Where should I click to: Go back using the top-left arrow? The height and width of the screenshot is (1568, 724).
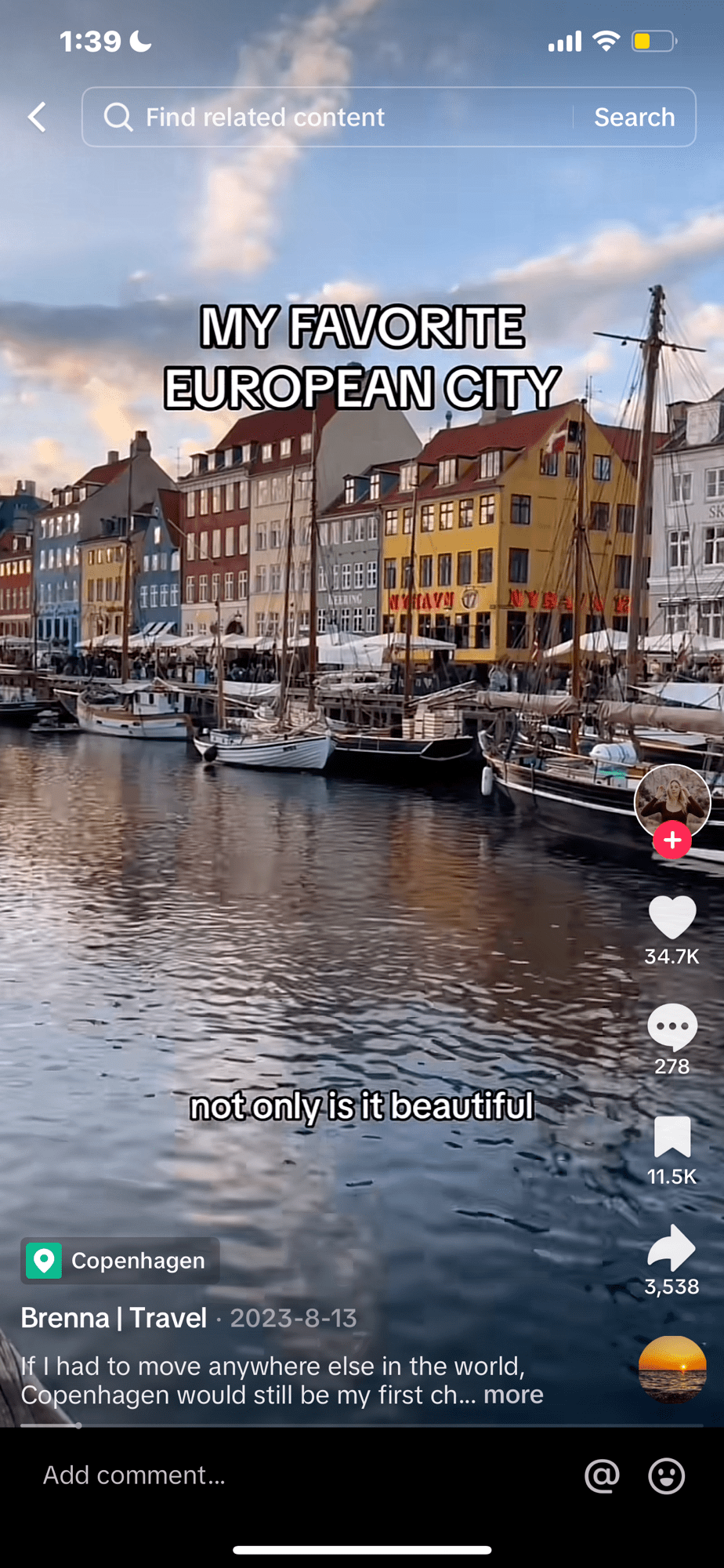tap(37, 118)
